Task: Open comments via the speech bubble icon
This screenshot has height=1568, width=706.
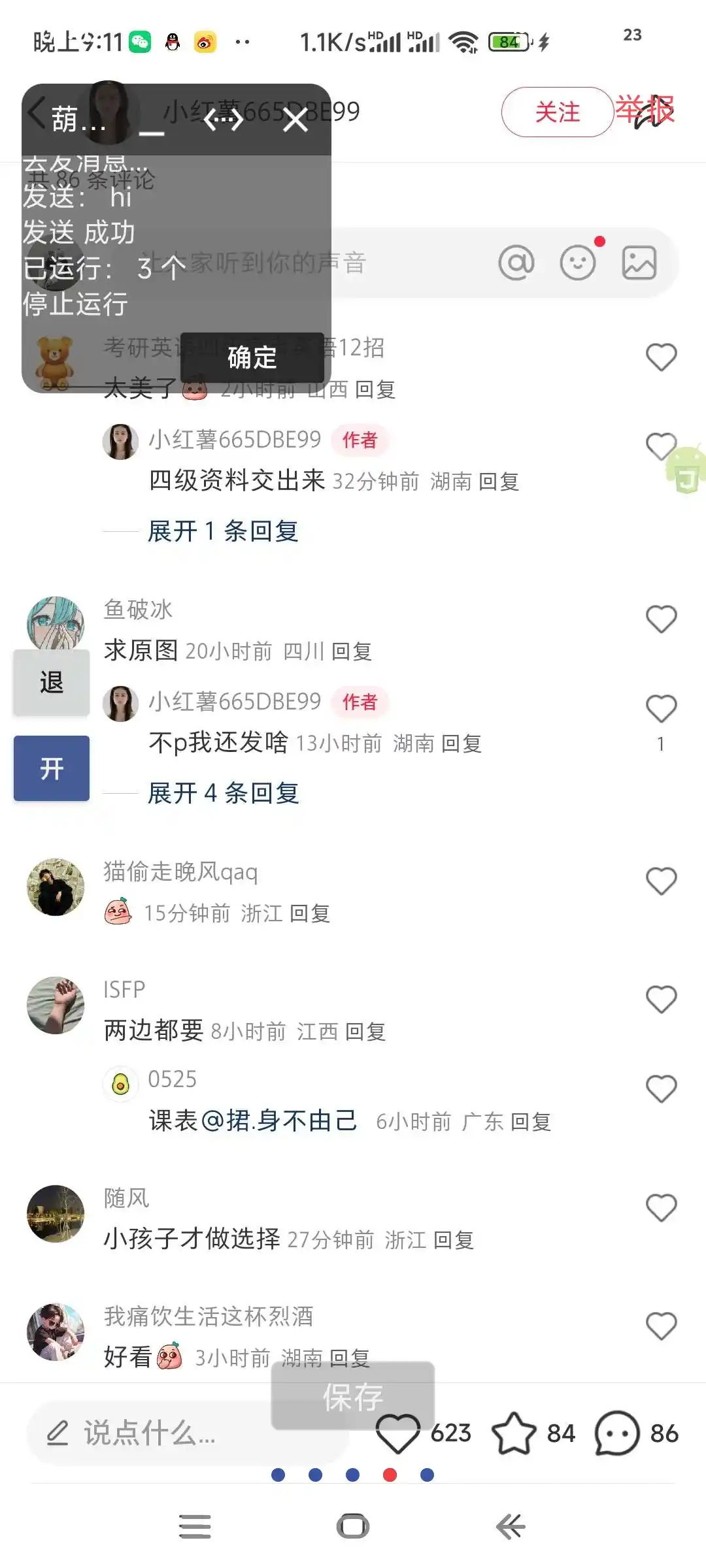Action: point(615,1434)
